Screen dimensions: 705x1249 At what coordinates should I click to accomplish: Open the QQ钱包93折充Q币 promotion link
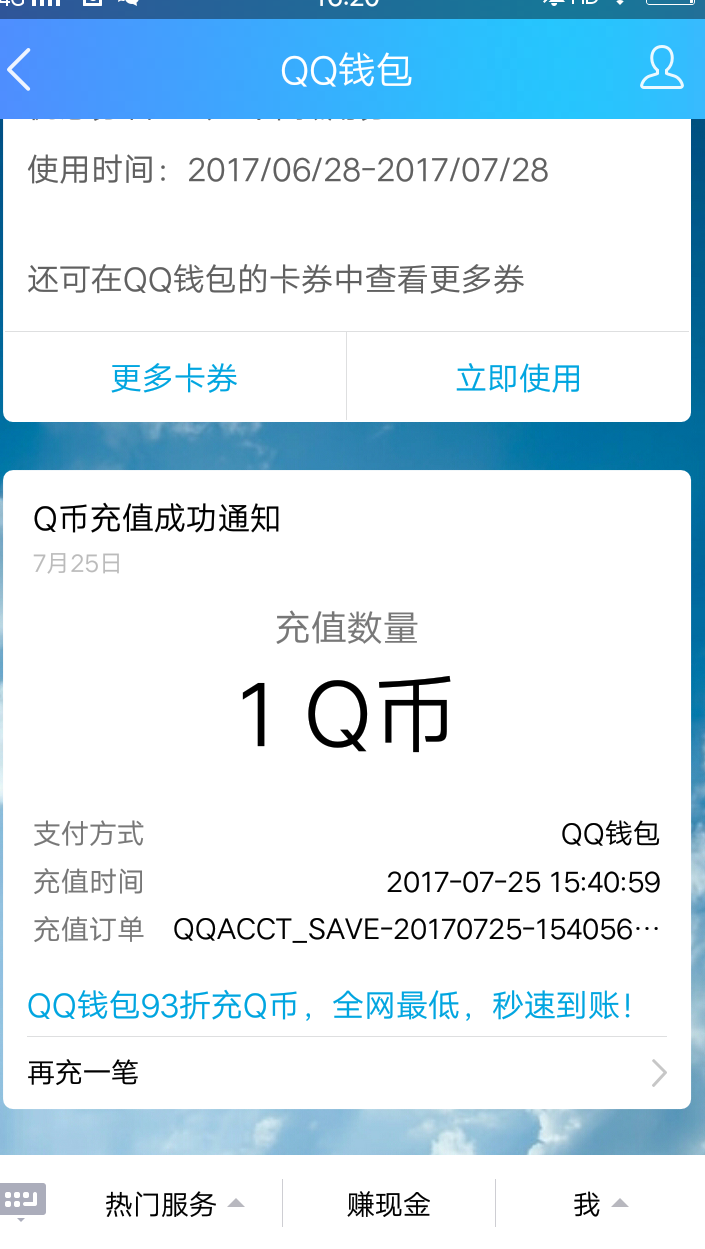click(330, 1005)
